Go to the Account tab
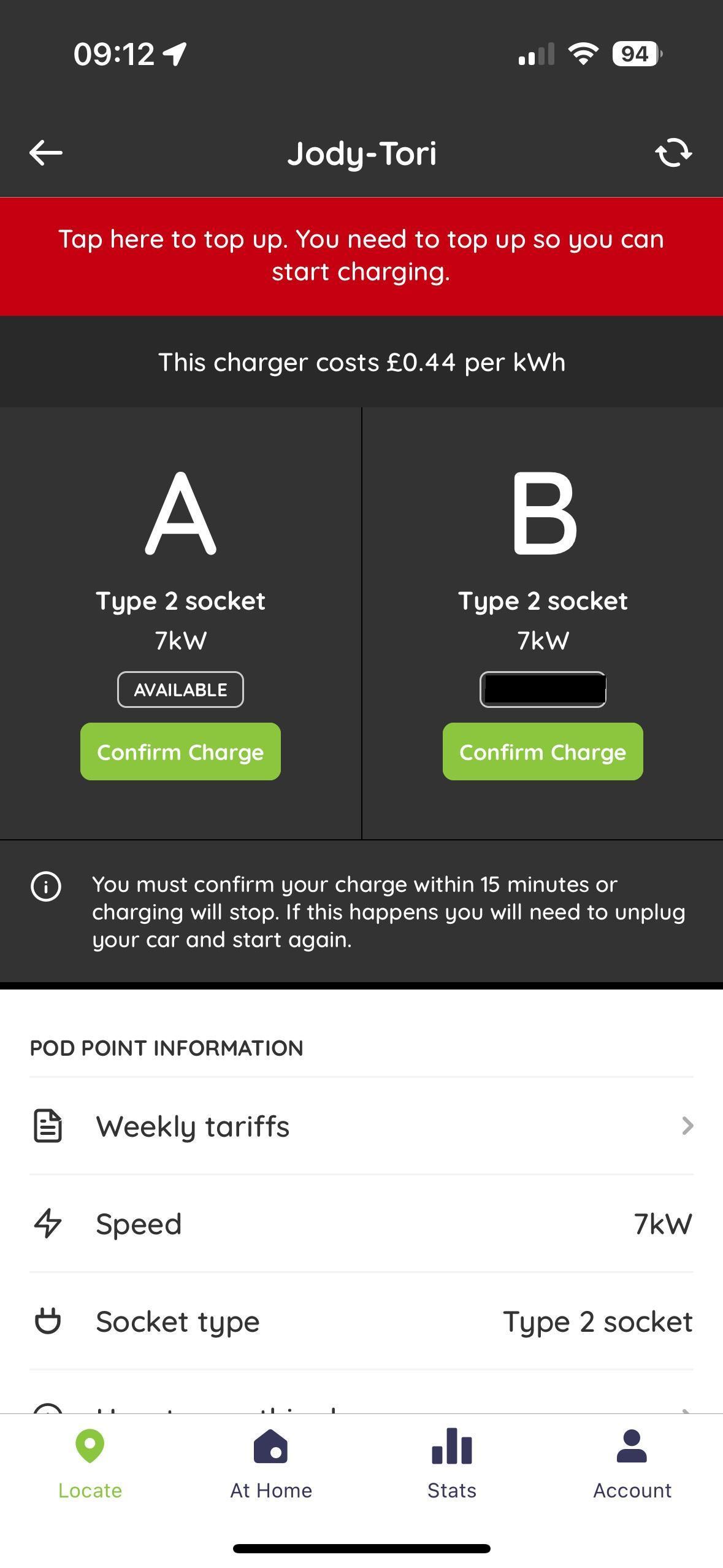Image resolution: width=723 pixels, height=1568 pixels. 632,1463
